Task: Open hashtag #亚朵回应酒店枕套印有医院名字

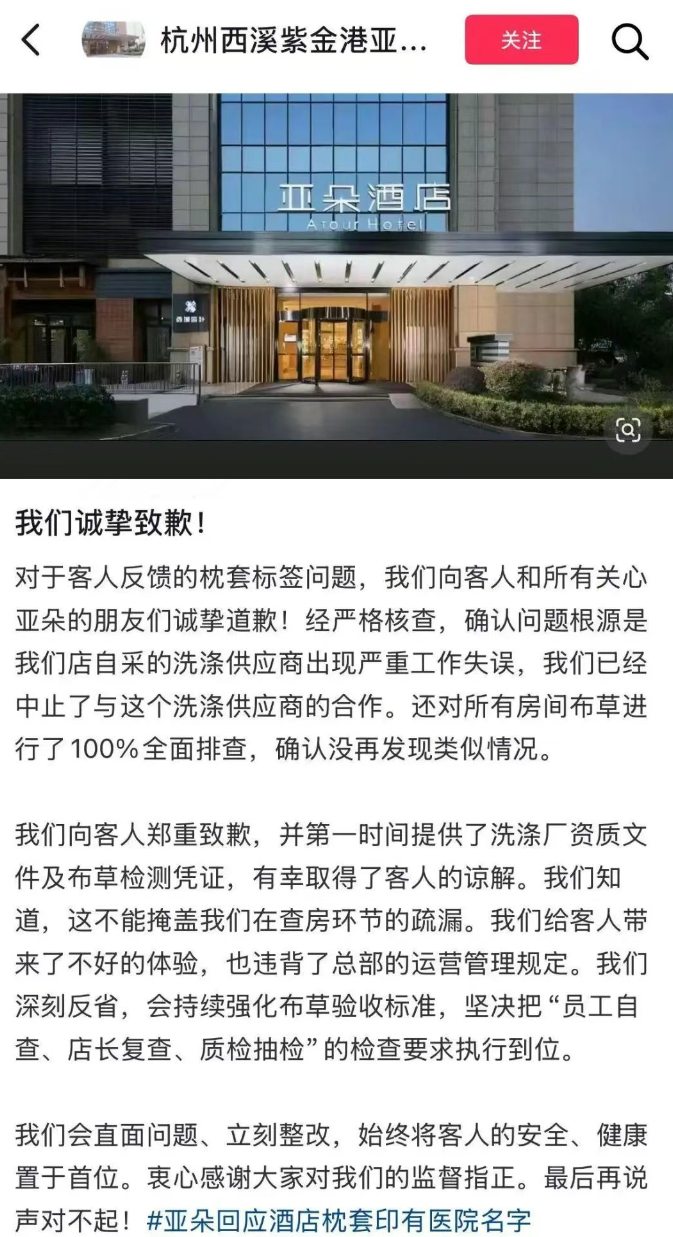Action: [338, 1220]
